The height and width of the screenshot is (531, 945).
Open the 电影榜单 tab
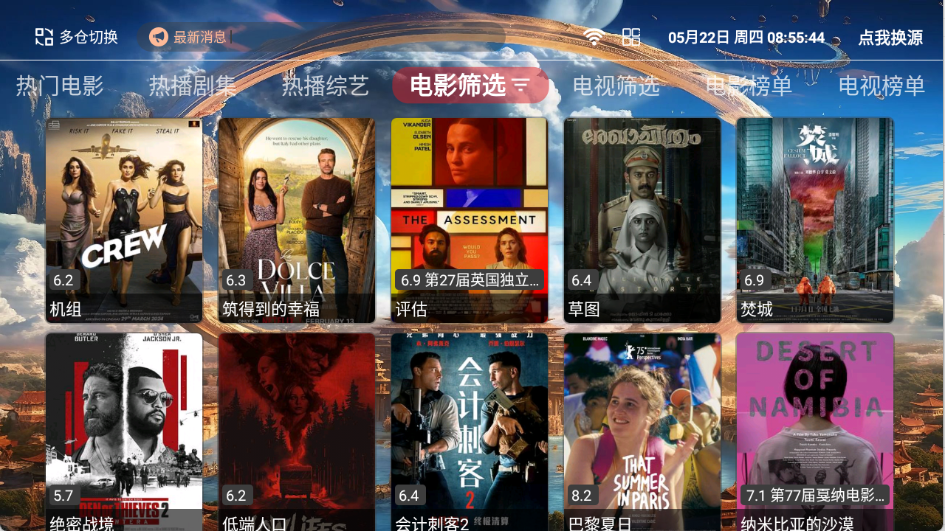click(748, 86)
